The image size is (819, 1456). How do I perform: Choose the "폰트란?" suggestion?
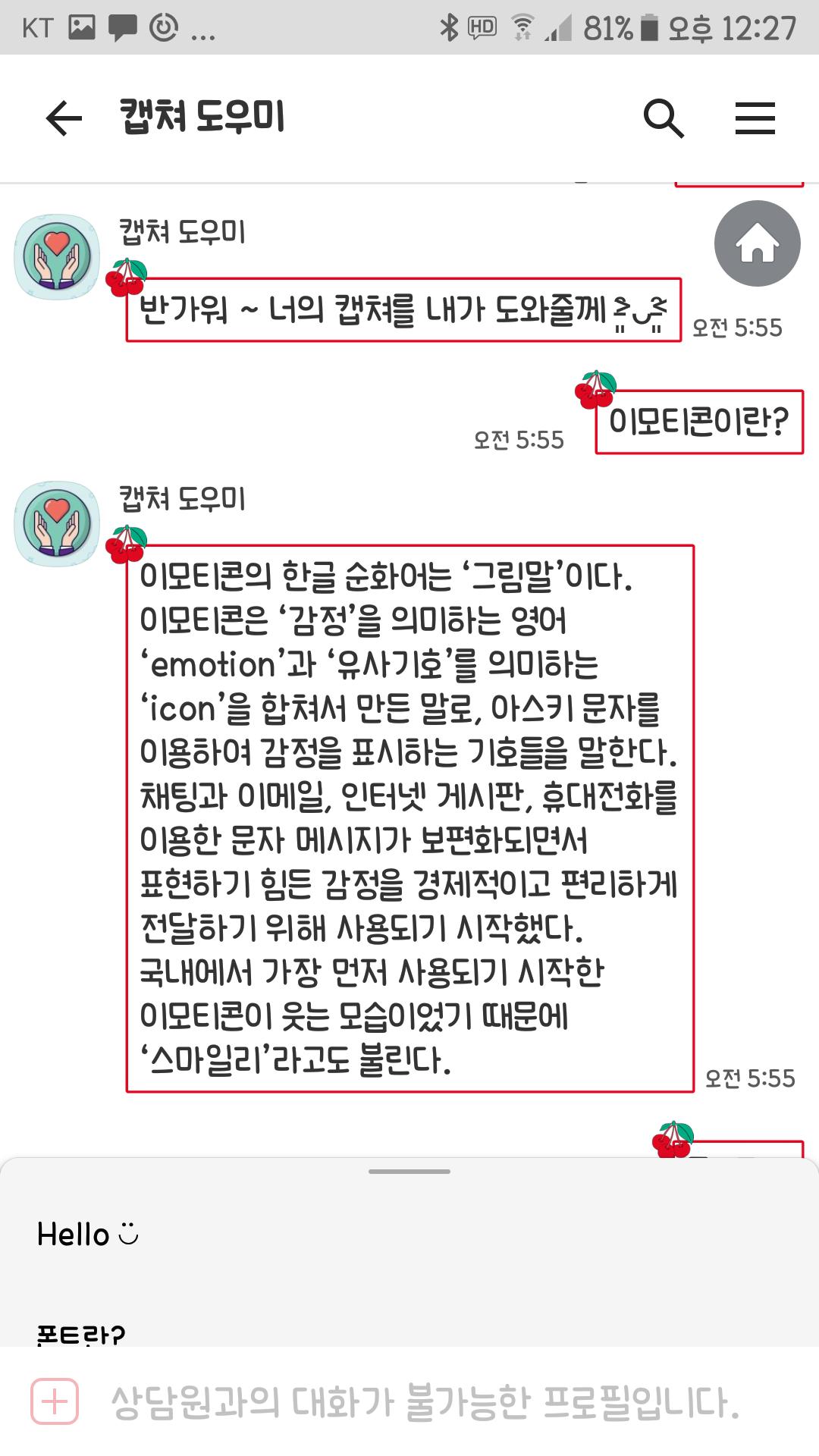[x=81, y=1335]
